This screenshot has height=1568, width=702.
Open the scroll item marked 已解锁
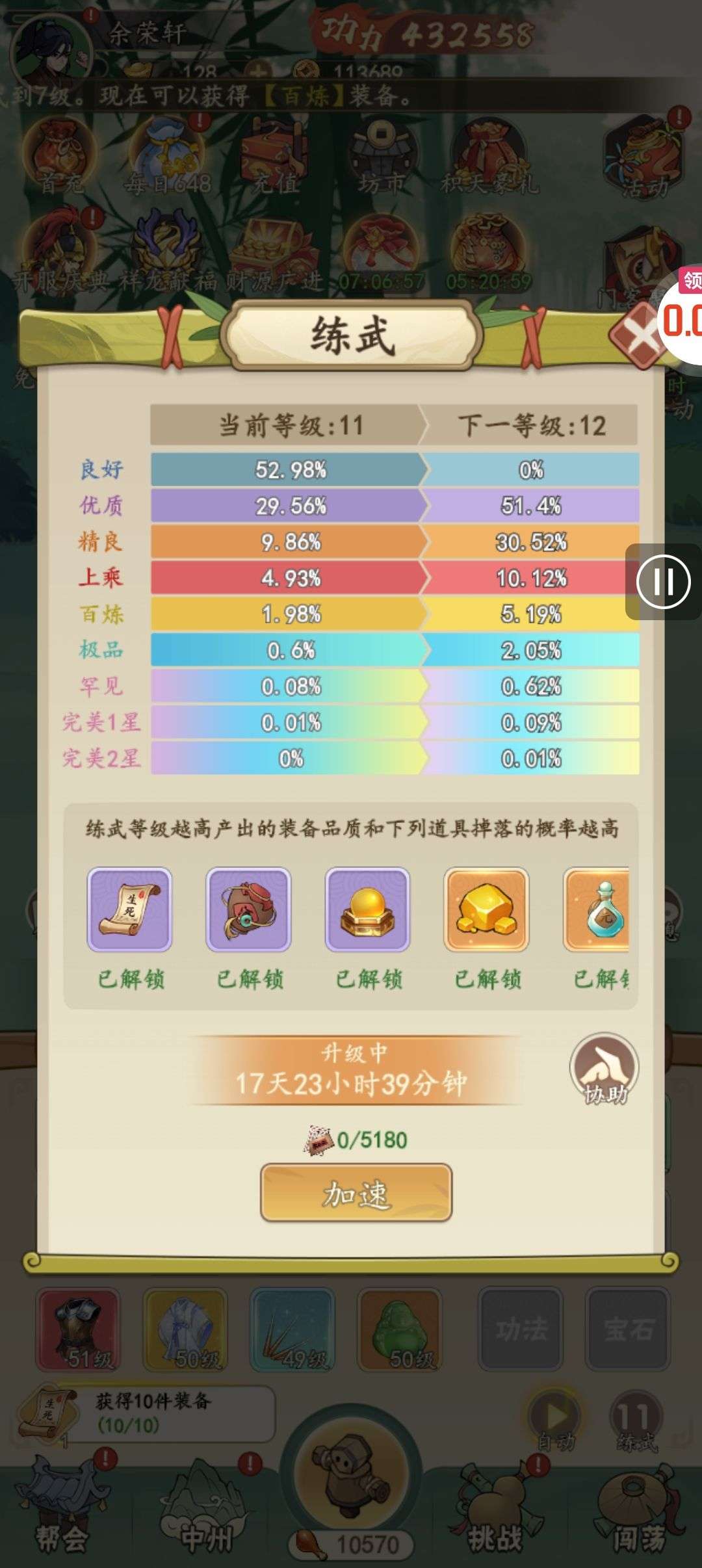click(129, 909)
